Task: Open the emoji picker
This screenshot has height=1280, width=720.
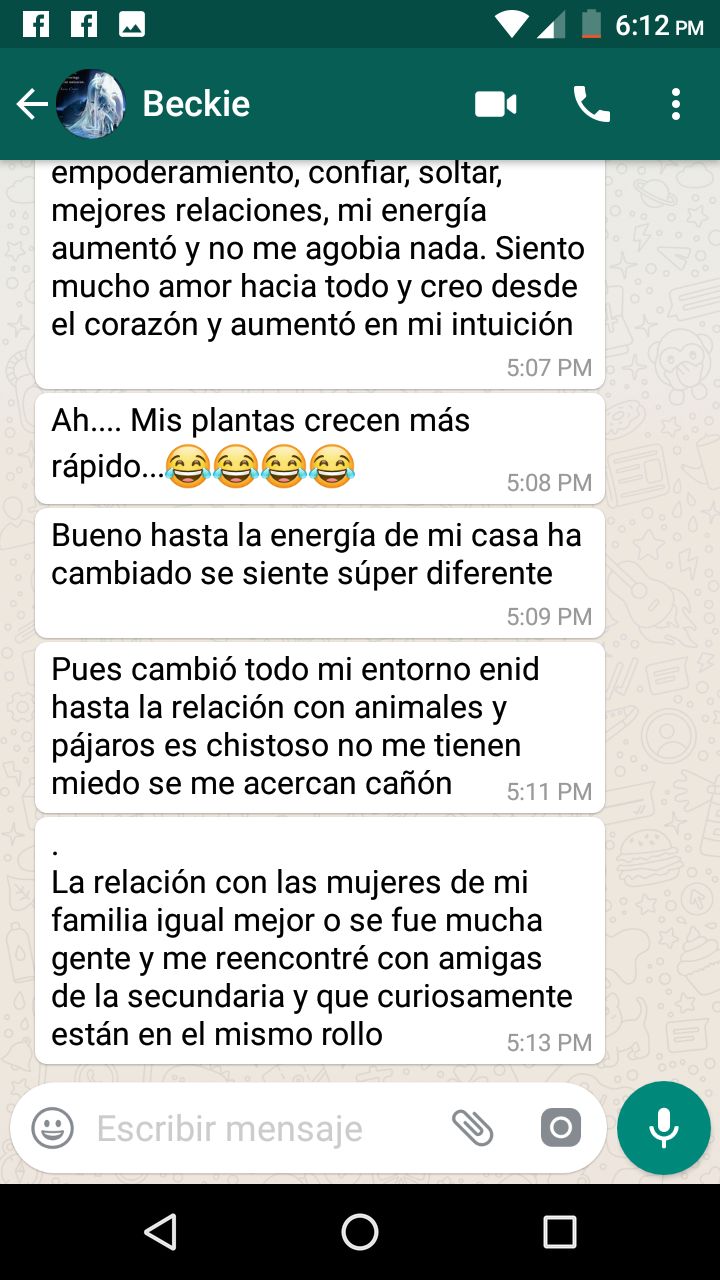Action: (x=53, y=1129)
